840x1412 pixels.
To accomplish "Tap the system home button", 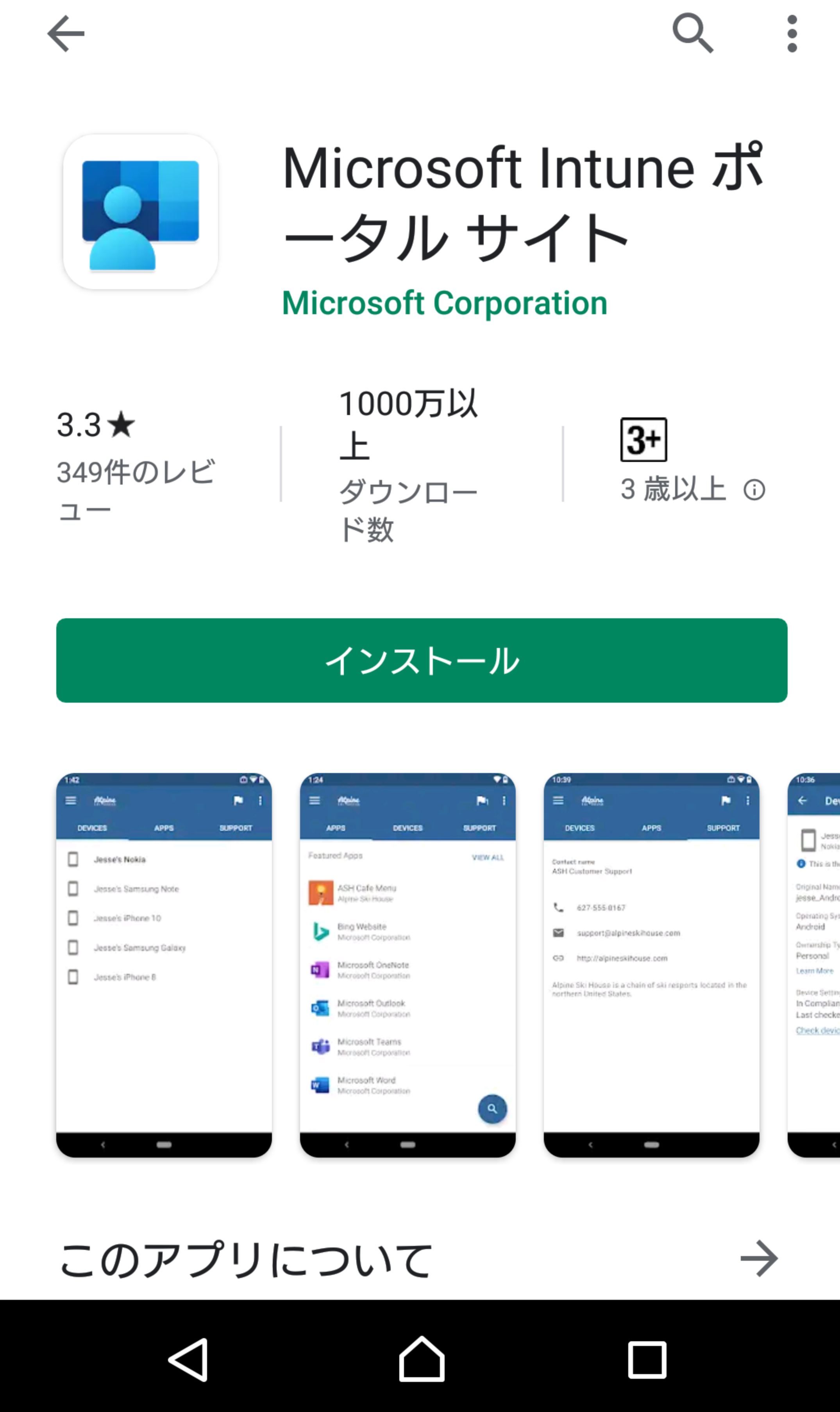I will (x=422, y=1359).
